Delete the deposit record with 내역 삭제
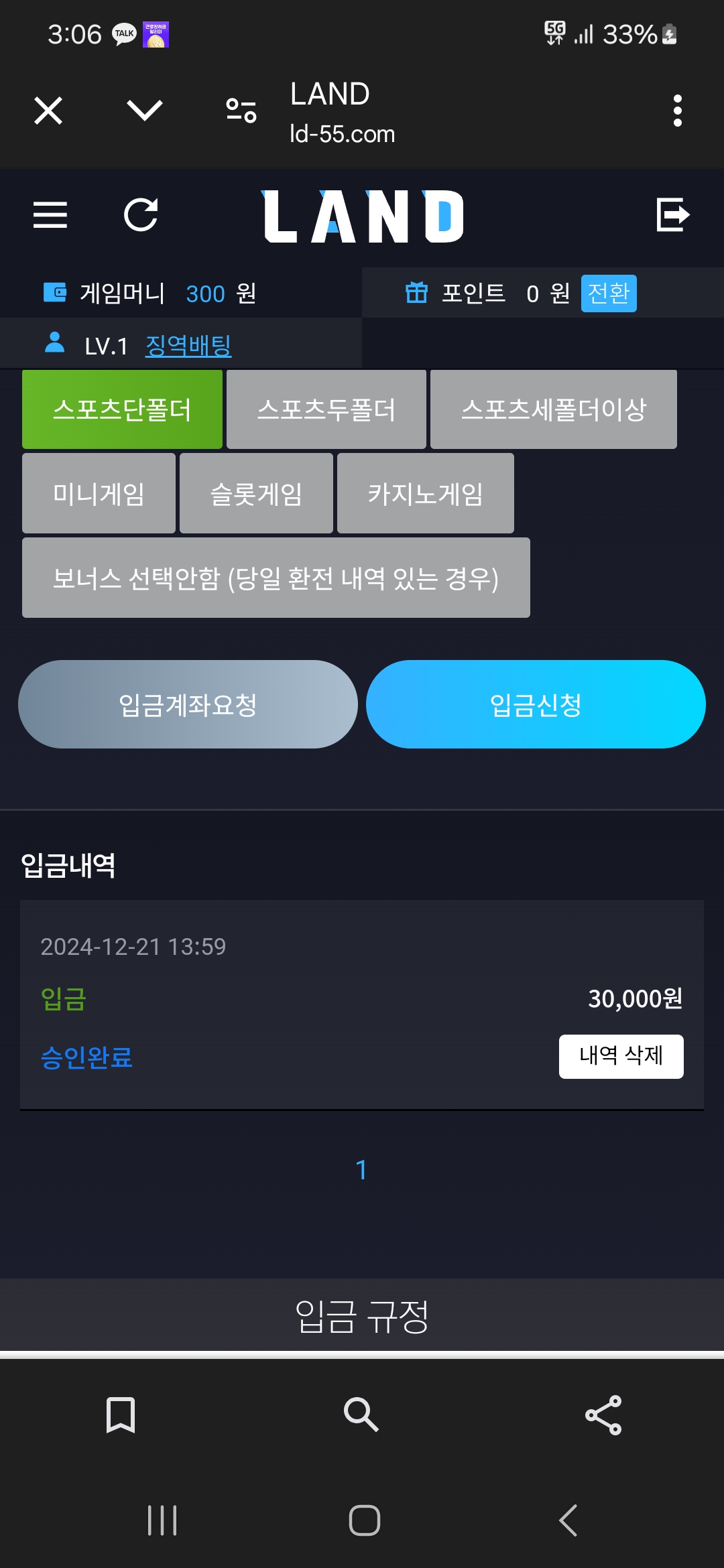The image size is (724, 1568). (x=621, y=1056)
